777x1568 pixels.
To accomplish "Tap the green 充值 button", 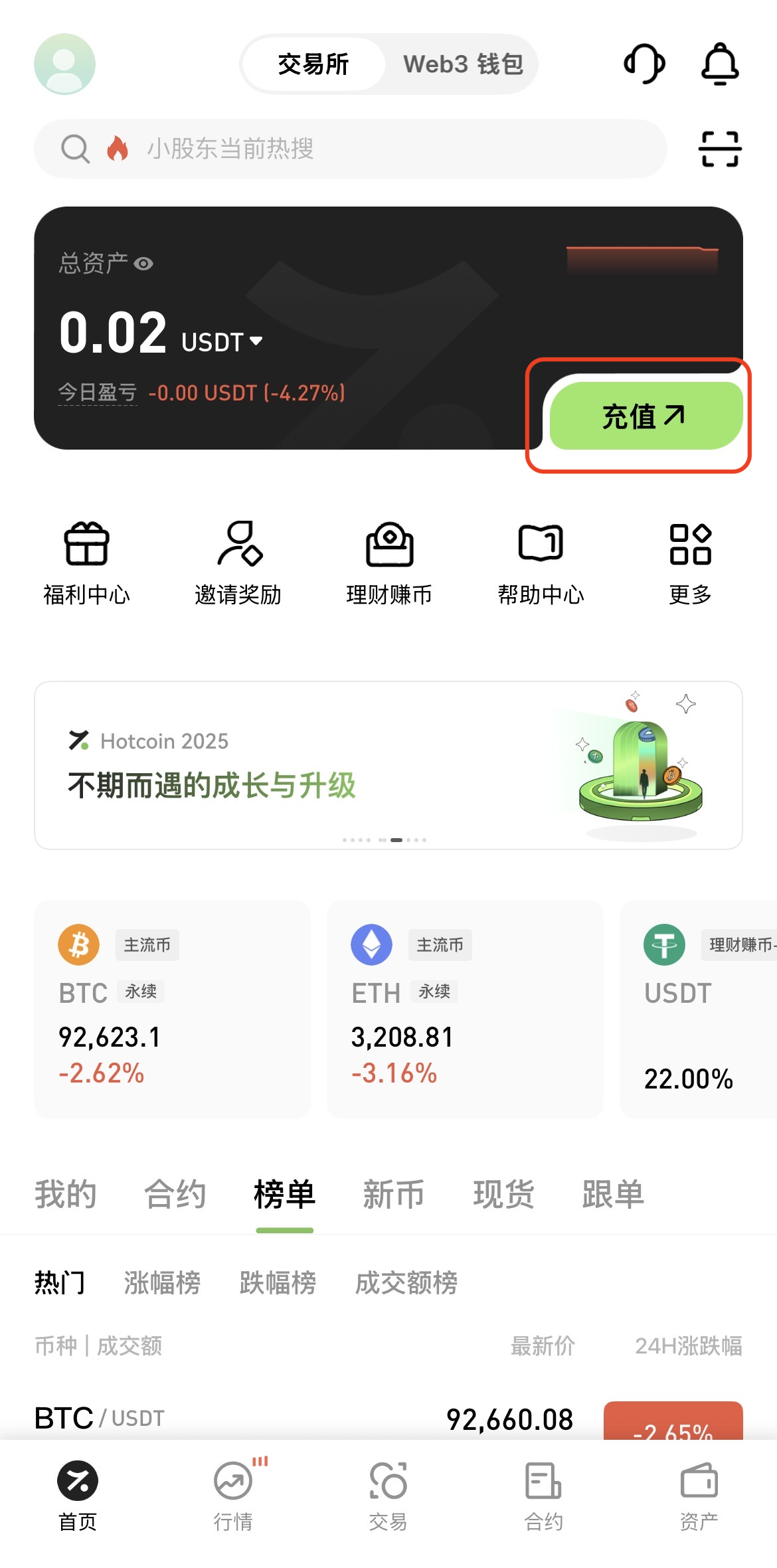I will [x=644, y=416].
